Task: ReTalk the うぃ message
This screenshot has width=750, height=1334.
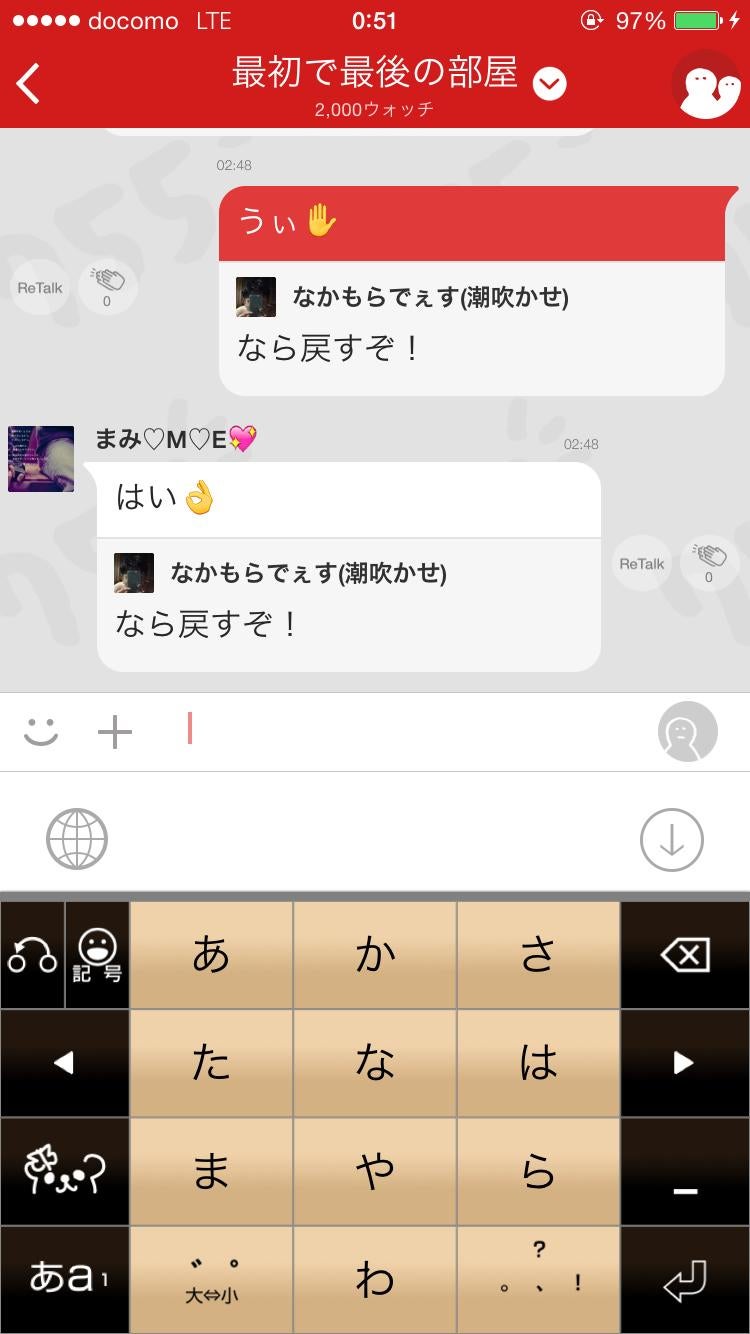Action: coord(38,287)
